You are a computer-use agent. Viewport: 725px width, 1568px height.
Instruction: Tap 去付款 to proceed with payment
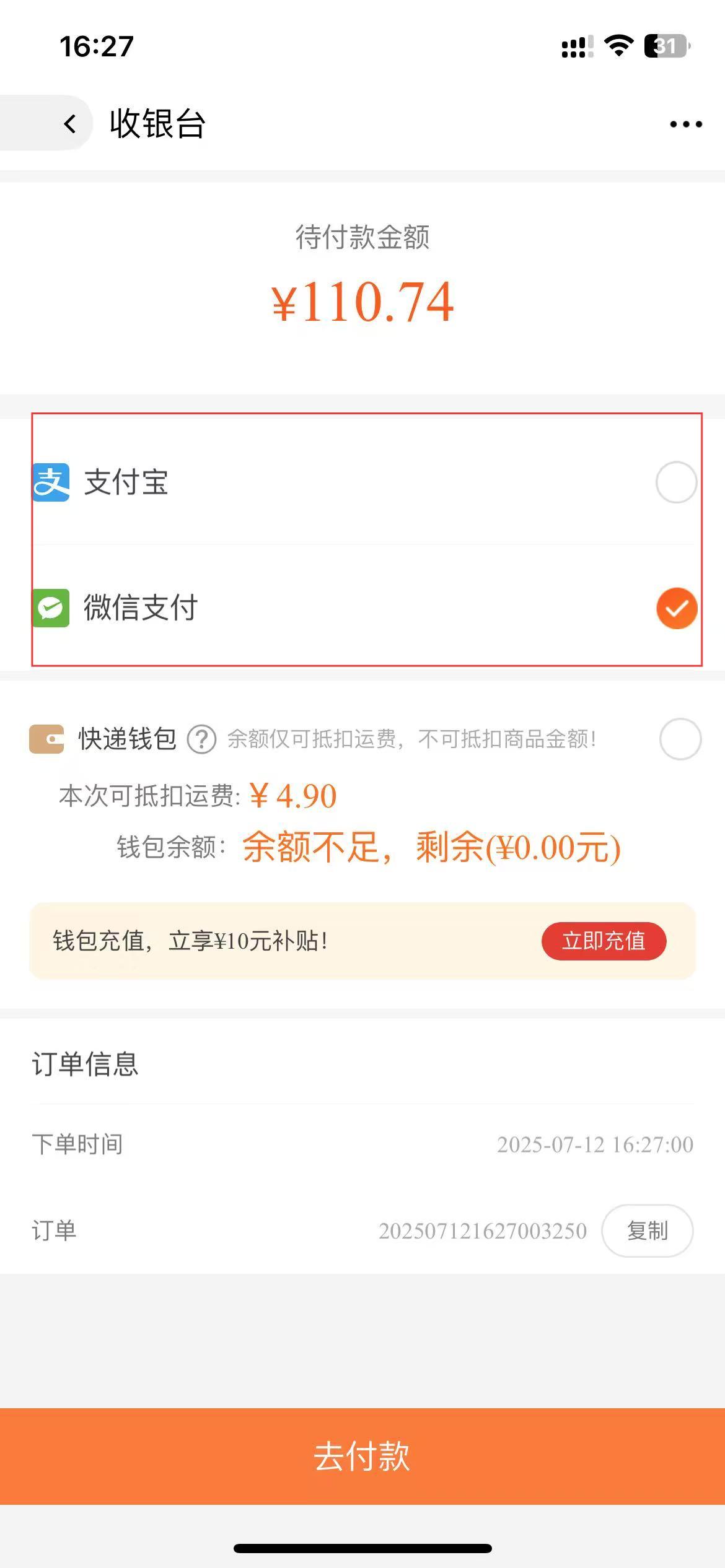tap(362, 1456)
